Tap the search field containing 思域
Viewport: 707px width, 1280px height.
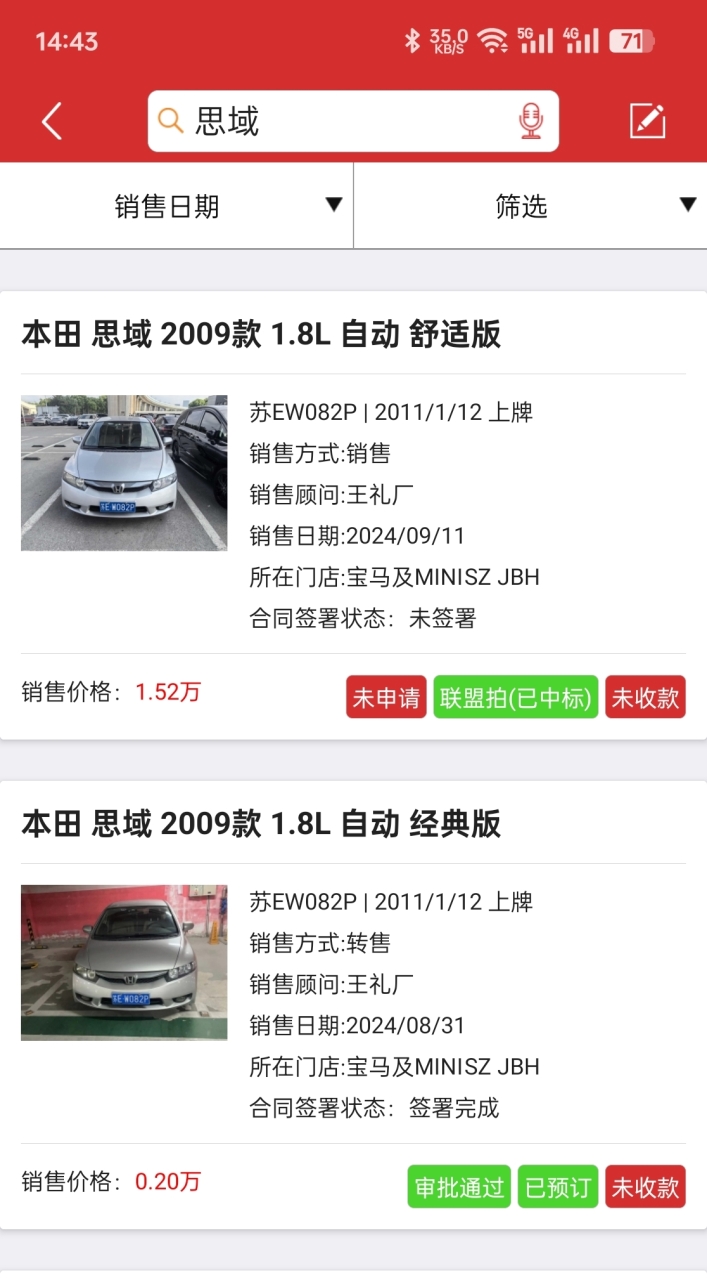[x=353, y=121]
